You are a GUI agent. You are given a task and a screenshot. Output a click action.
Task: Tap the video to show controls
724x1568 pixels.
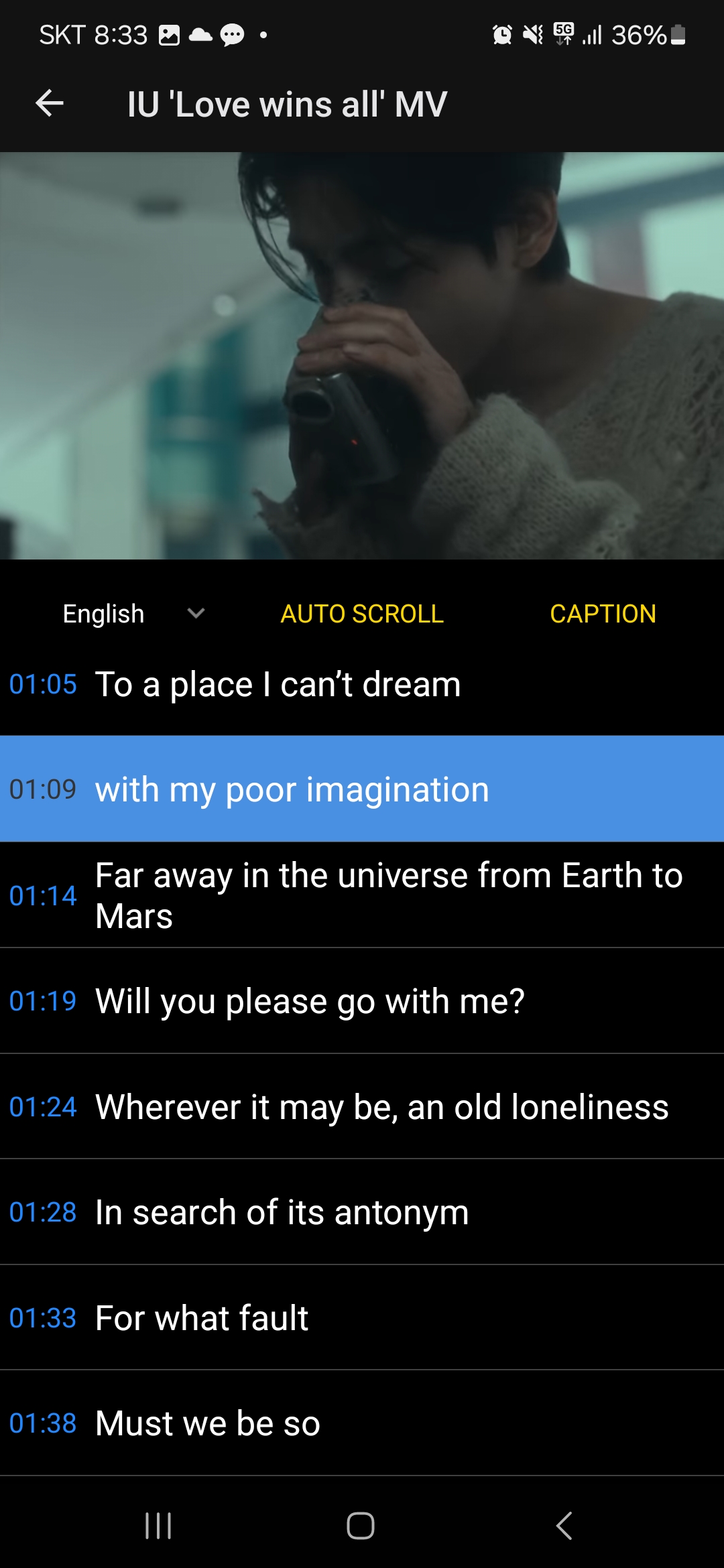click(362, 355)
